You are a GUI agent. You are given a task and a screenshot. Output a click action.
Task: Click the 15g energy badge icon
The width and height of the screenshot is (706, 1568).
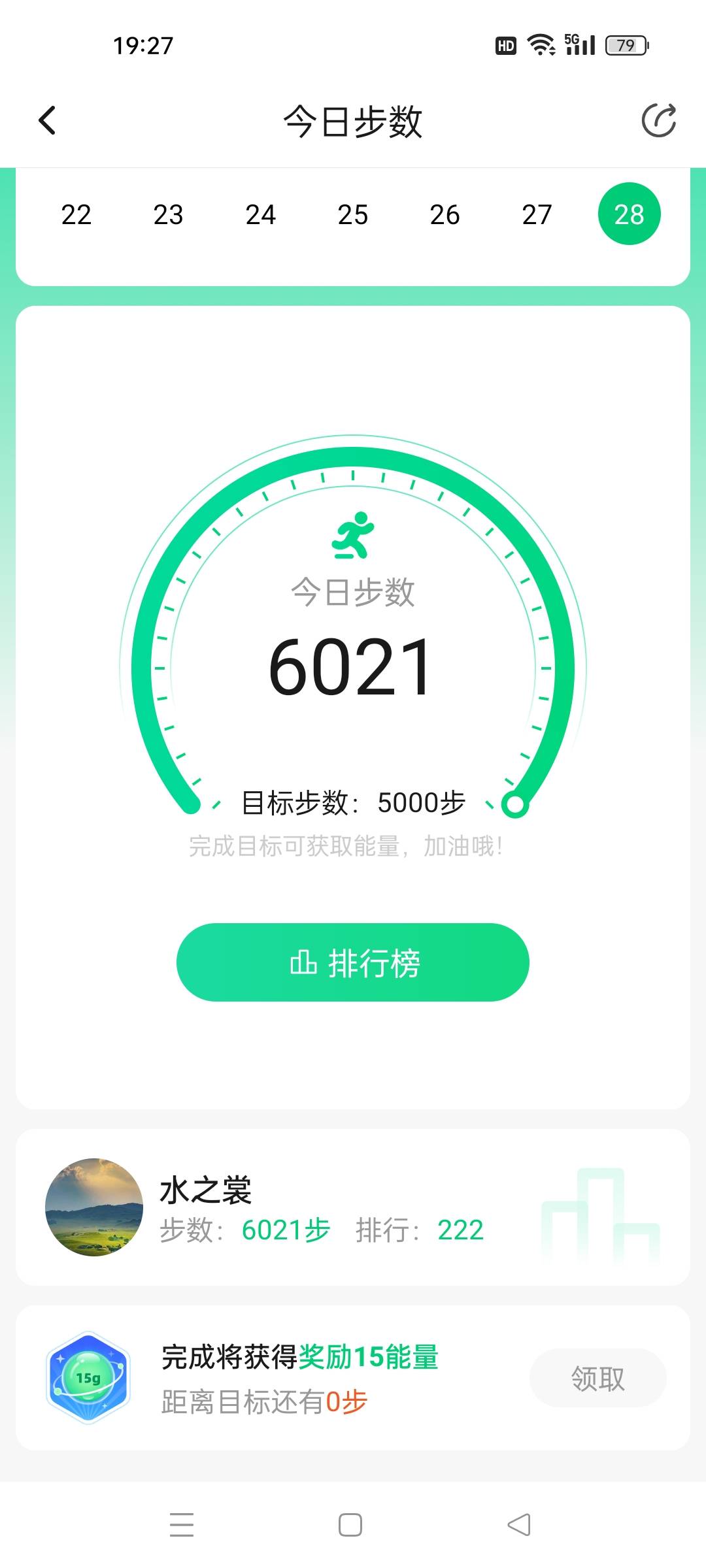click(x=88, y=1379)
